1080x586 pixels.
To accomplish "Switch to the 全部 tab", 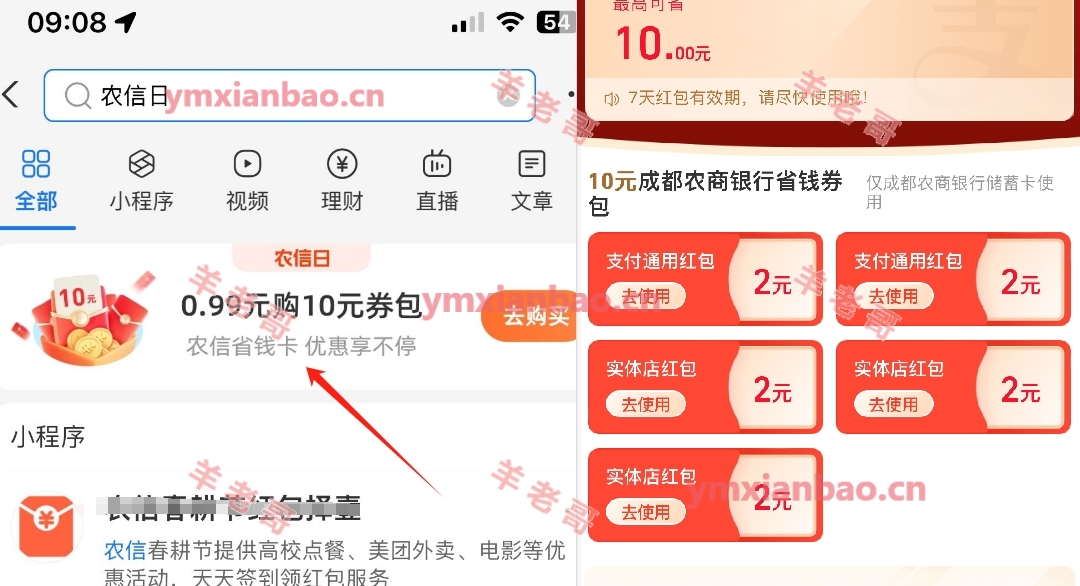I will 36,181.
